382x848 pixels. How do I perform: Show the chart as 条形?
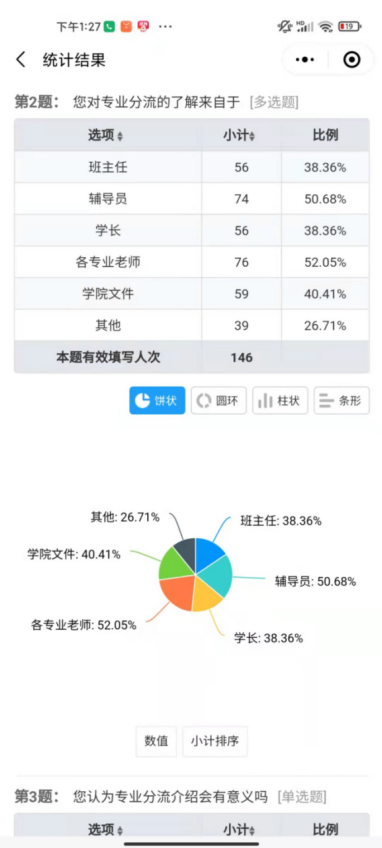[342, 401]
